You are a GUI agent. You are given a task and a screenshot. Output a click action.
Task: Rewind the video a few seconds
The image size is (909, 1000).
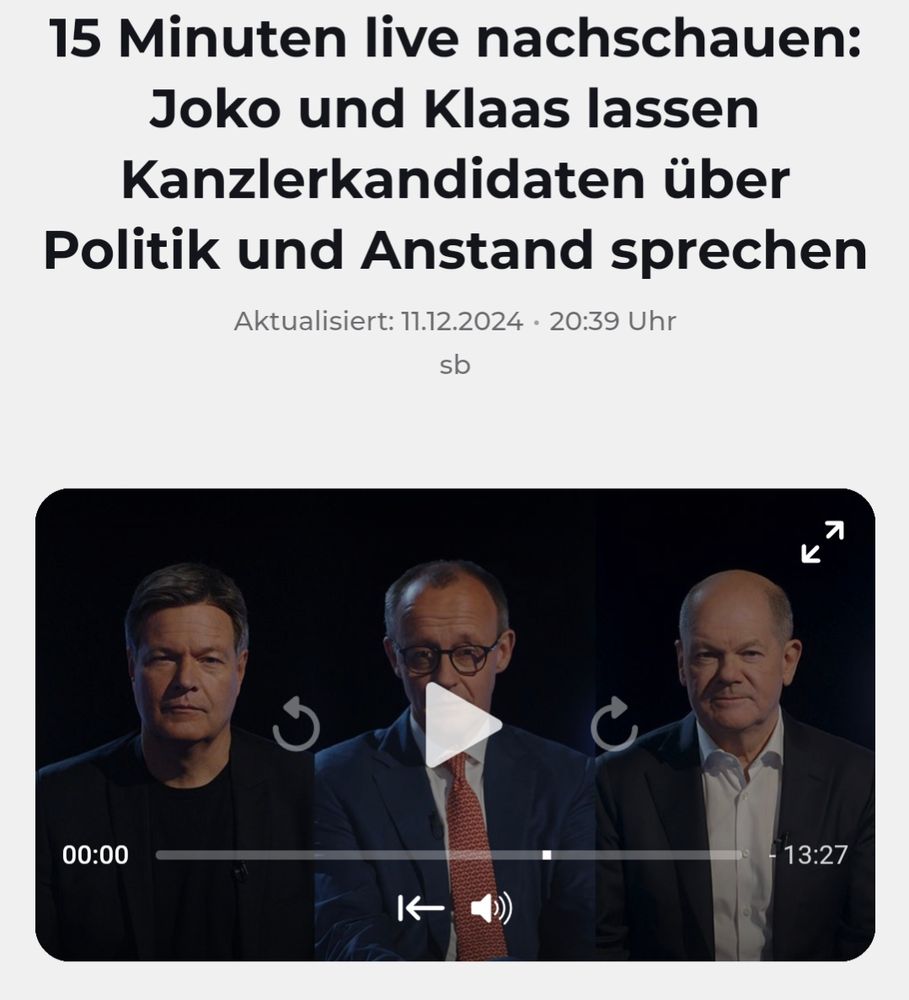297,726
